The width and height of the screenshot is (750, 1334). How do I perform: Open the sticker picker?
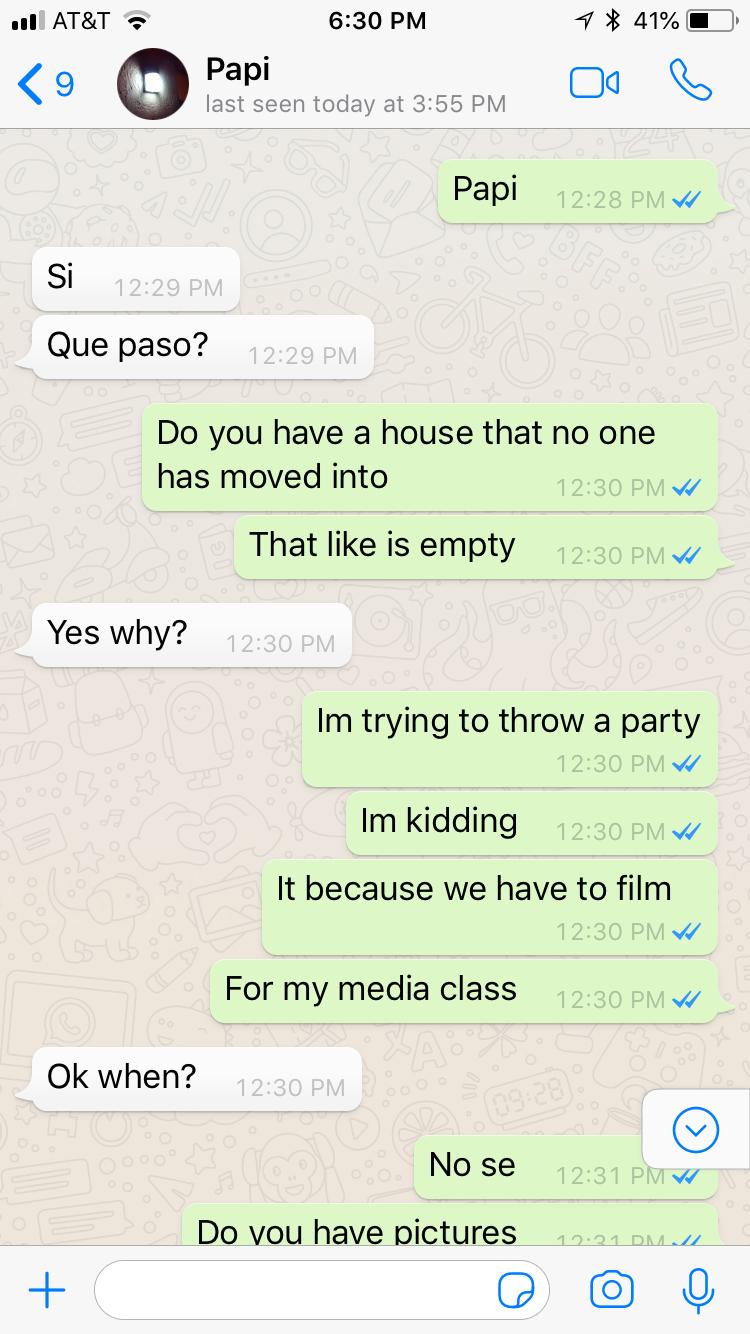(516, 1291)
